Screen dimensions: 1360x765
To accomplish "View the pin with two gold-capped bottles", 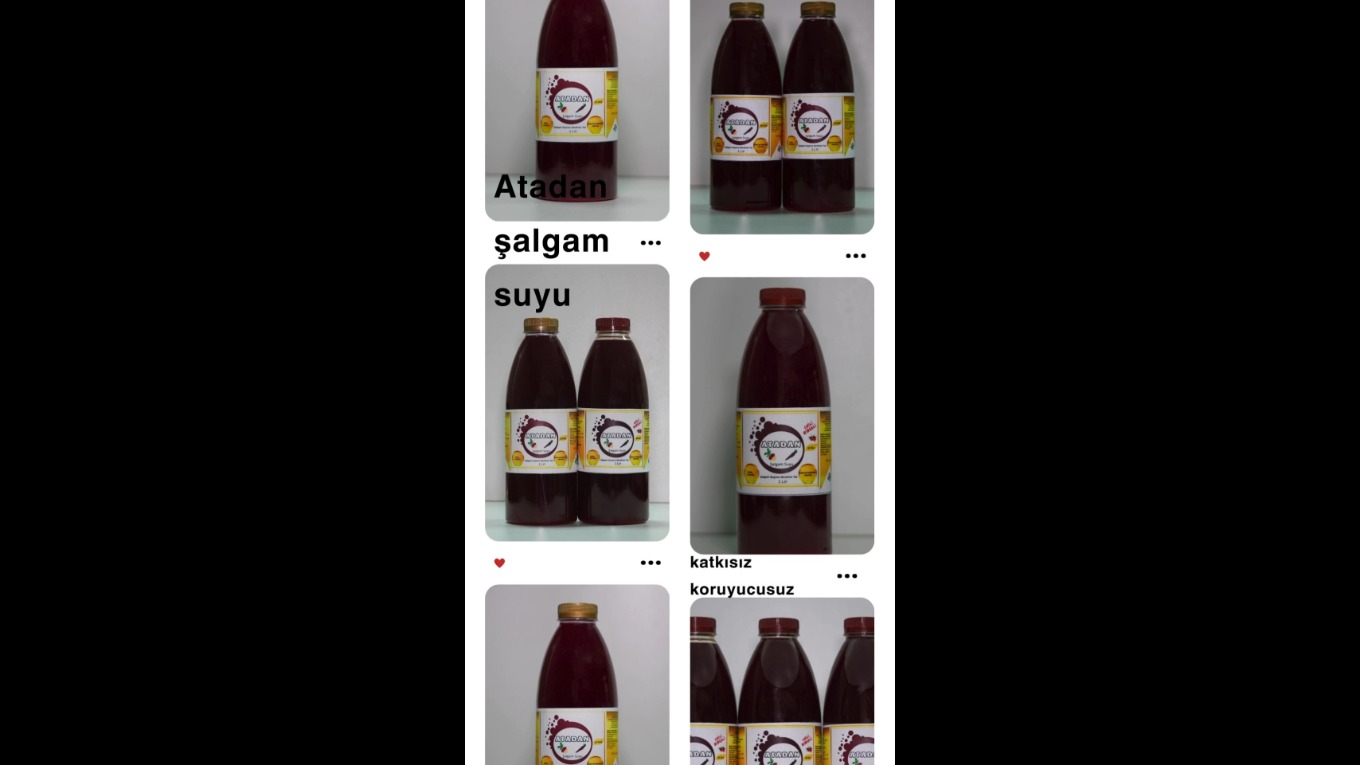I will (782, 115).
